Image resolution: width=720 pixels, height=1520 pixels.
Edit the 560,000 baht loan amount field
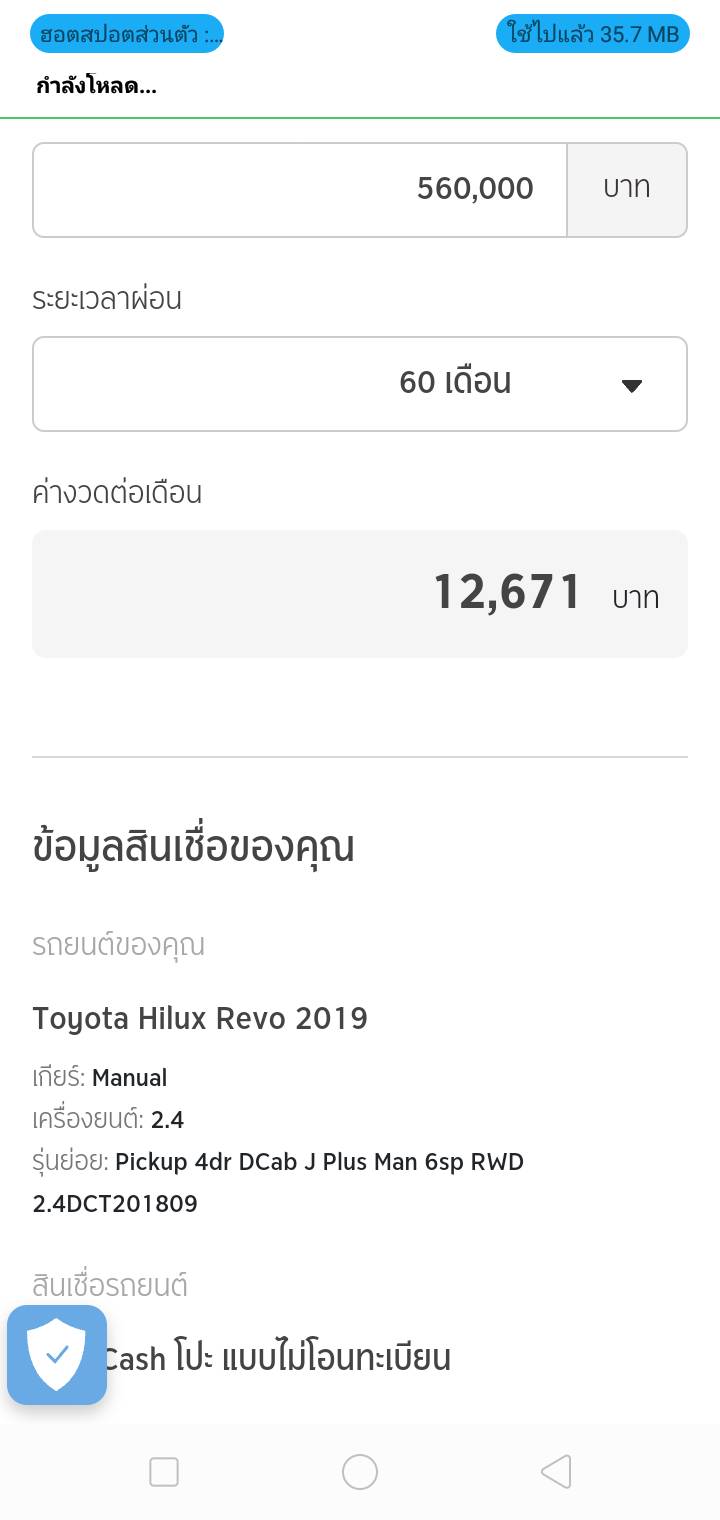[300, 190]
